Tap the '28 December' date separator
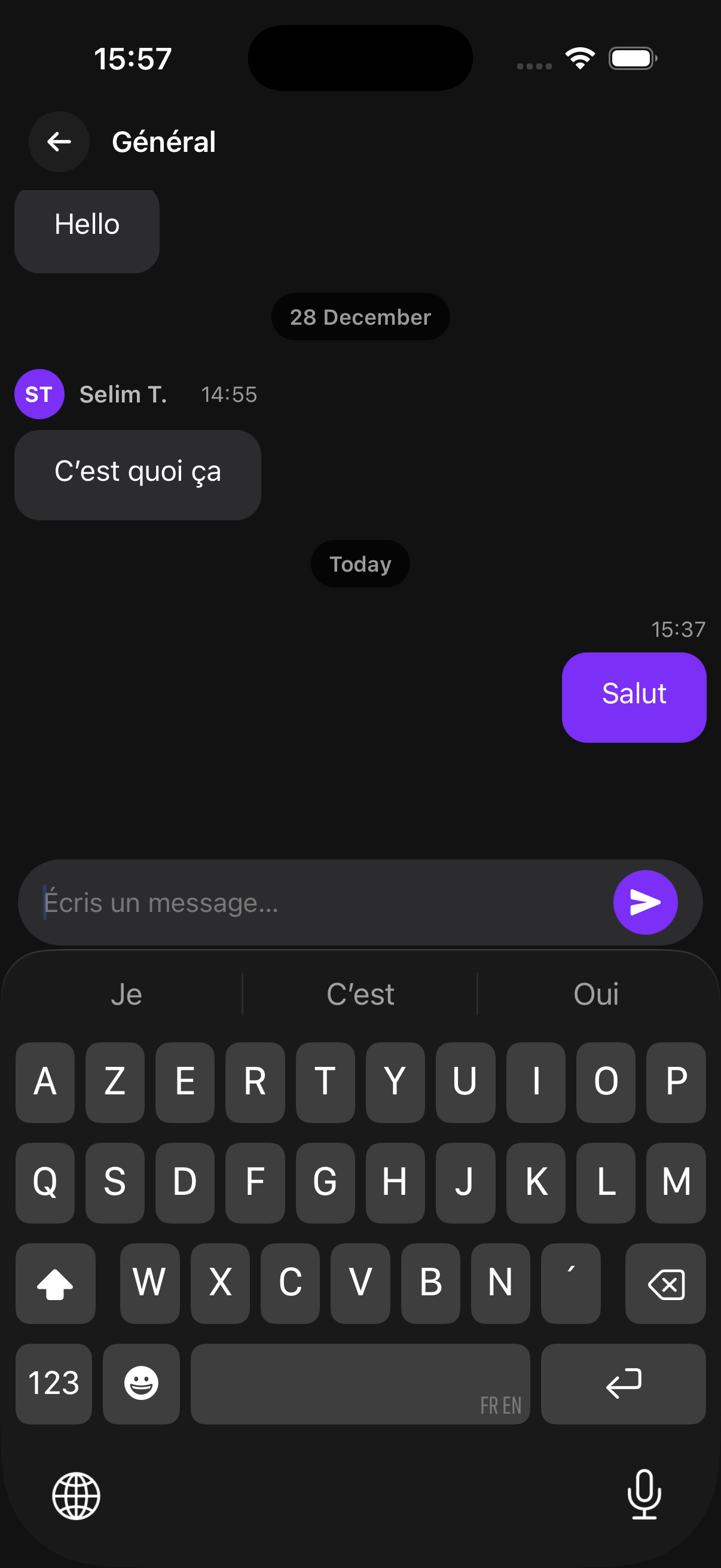721x1568 pixels. pyautogui.click(x=359, y=316)
